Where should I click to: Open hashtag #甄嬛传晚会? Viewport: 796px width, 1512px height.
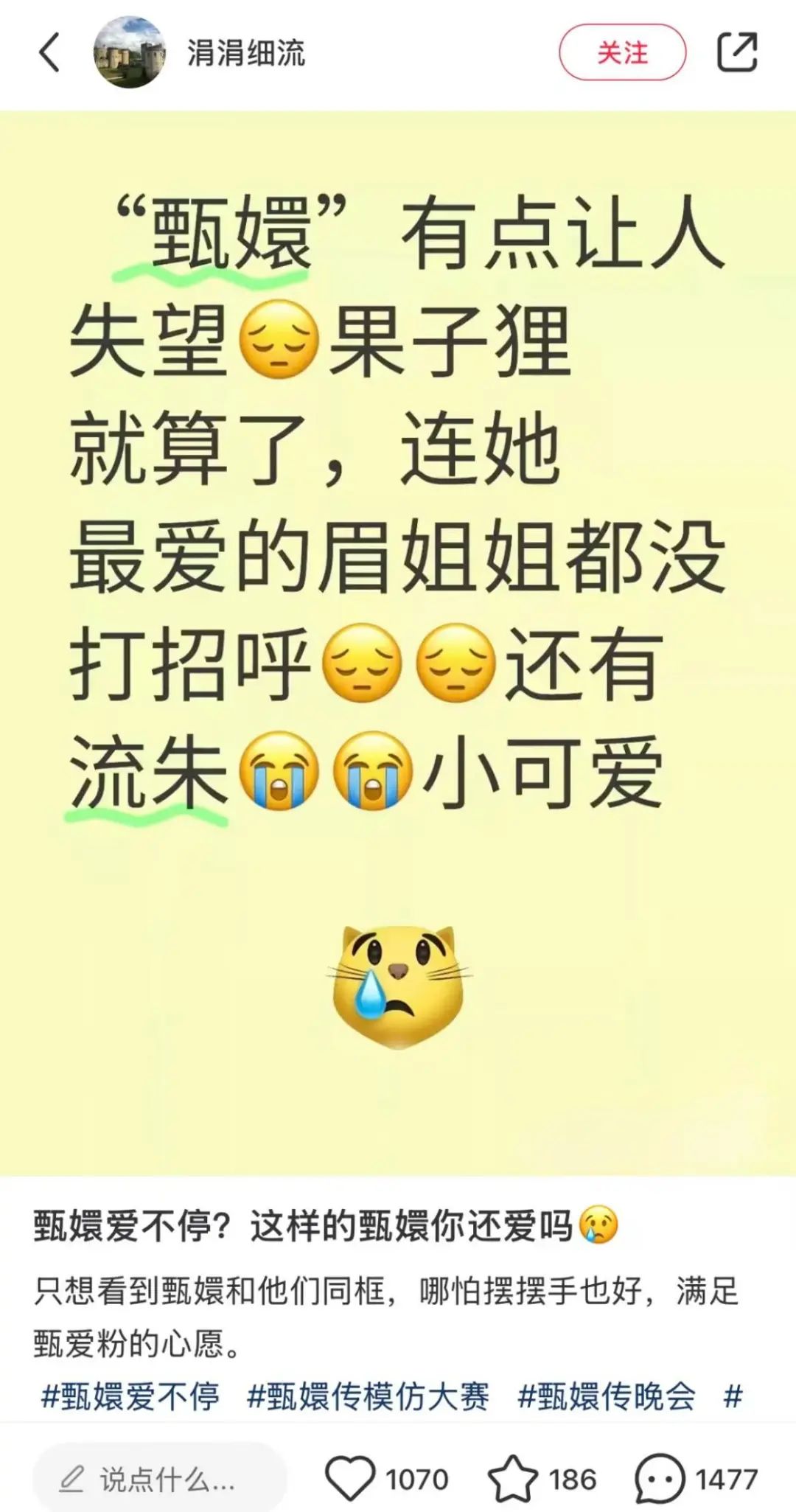607,1397
